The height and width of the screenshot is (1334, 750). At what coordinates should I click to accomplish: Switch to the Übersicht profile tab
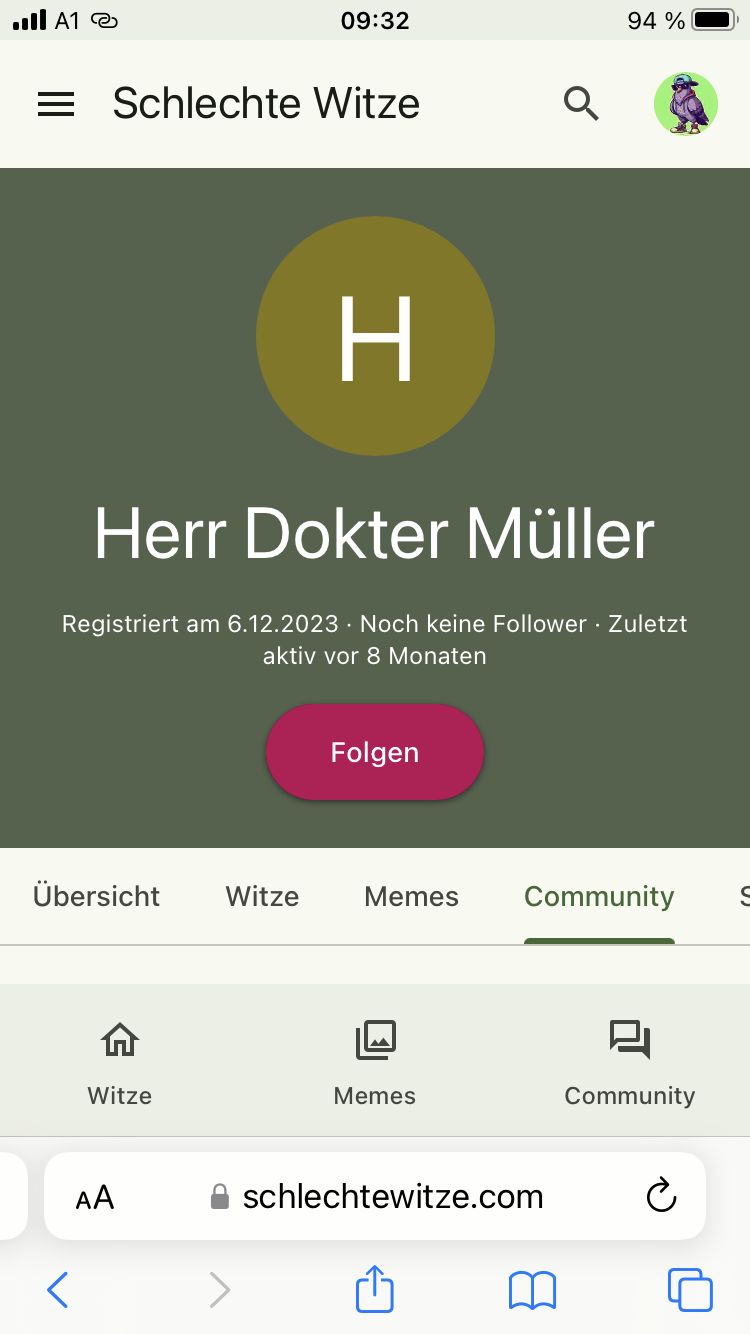[96, 896]
